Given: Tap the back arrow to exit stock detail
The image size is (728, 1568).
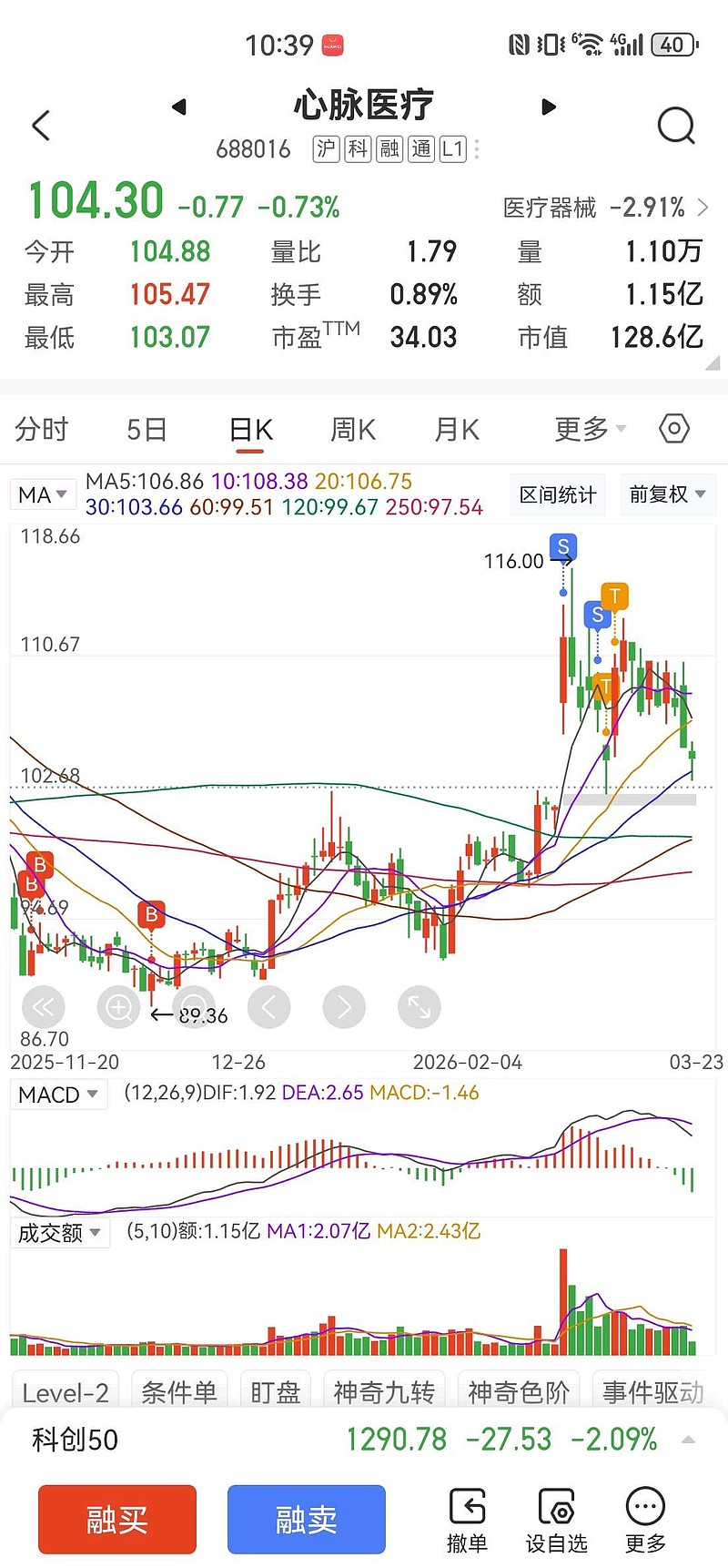Looking at the screenshot, I should [40, 125].
